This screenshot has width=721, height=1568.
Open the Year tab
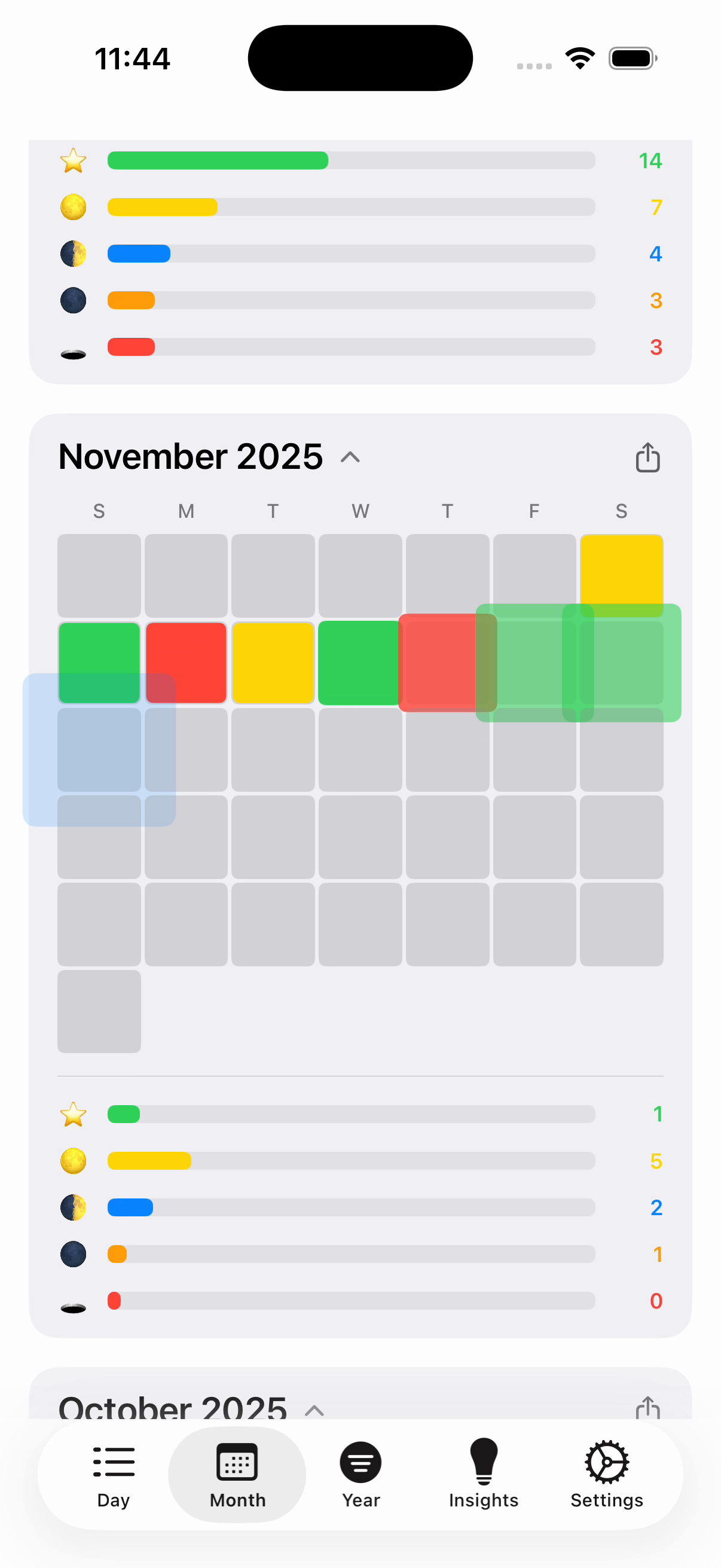coord(360,1474)
